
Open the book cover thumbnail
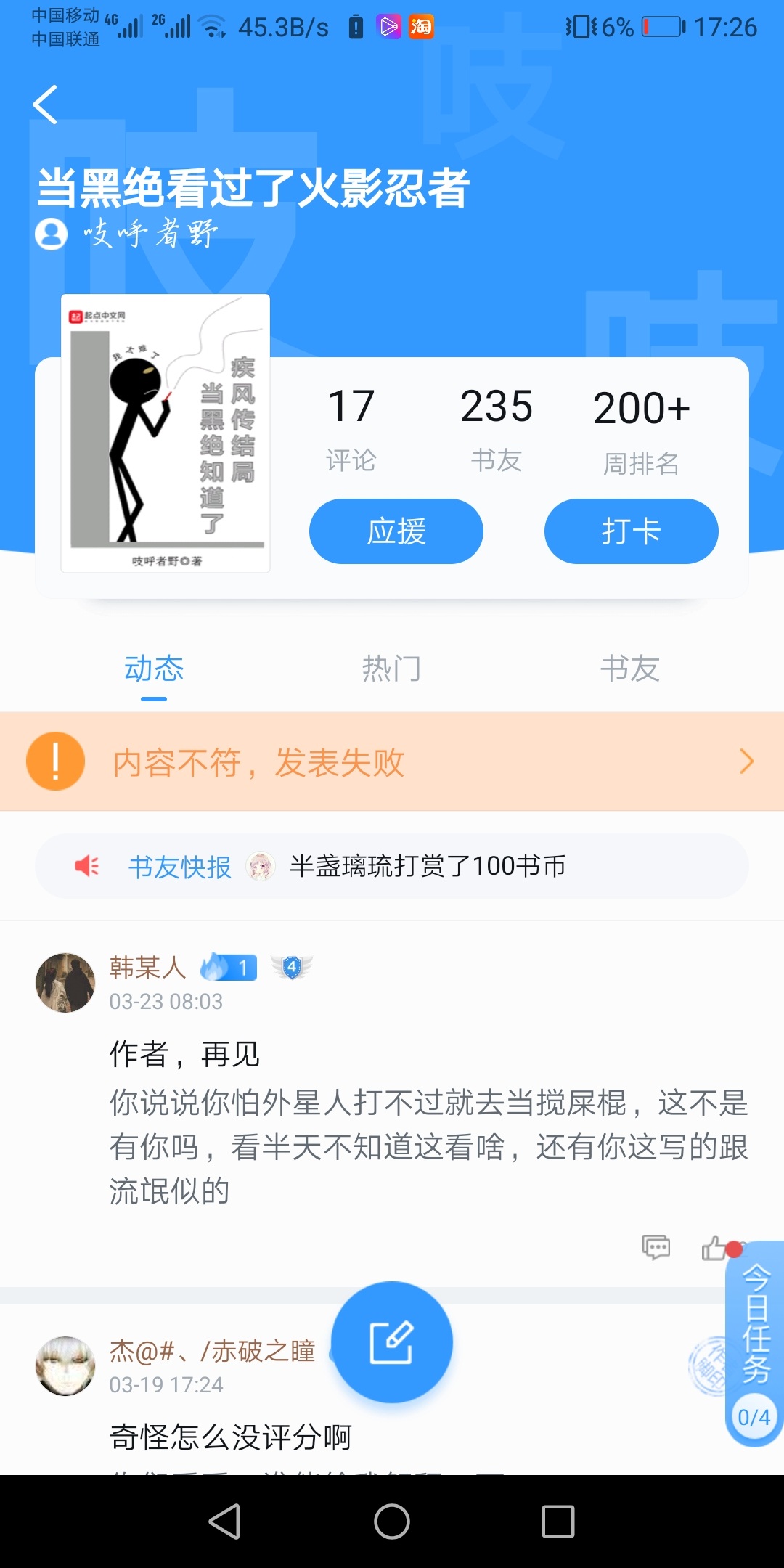[166, 433]
